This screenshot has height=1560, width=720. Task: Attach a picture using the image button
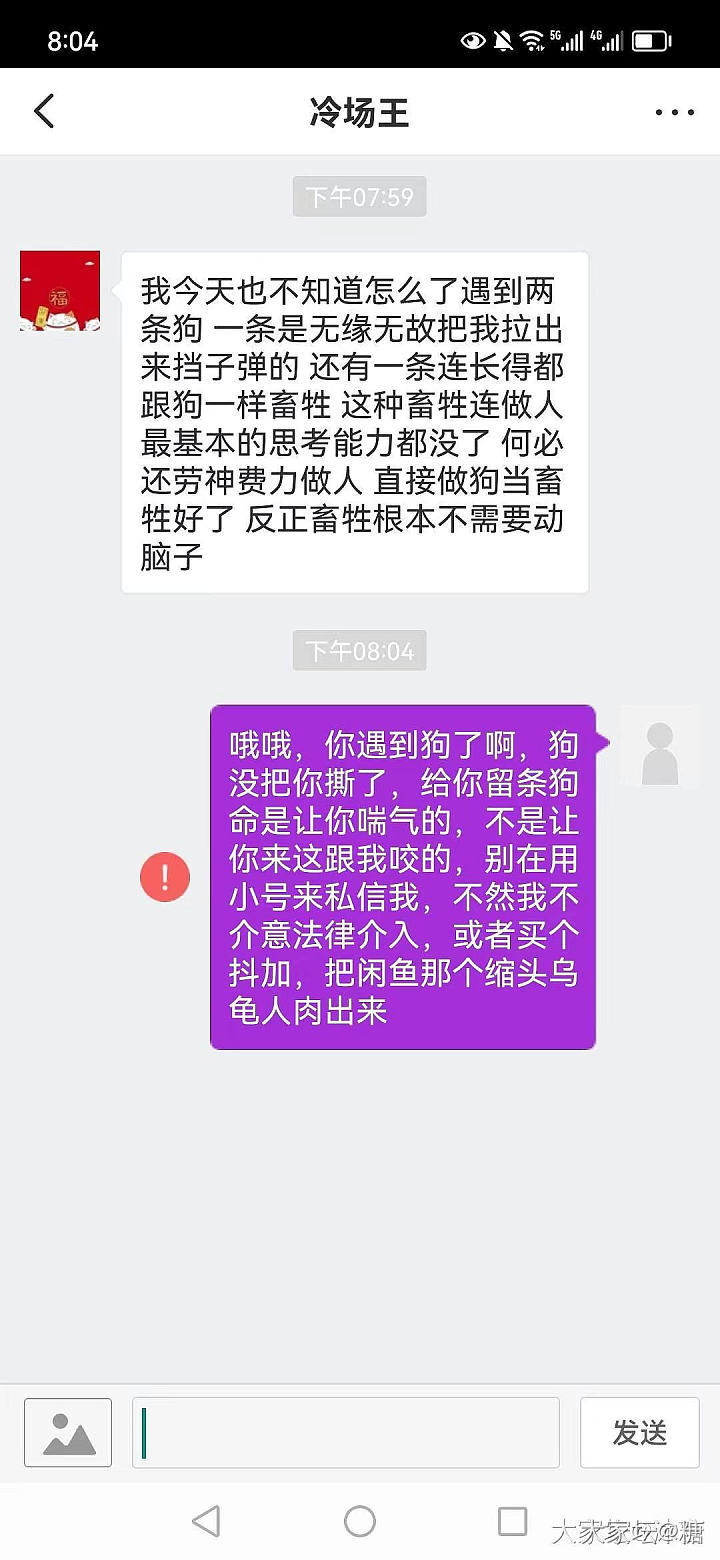click(68, 1433)
